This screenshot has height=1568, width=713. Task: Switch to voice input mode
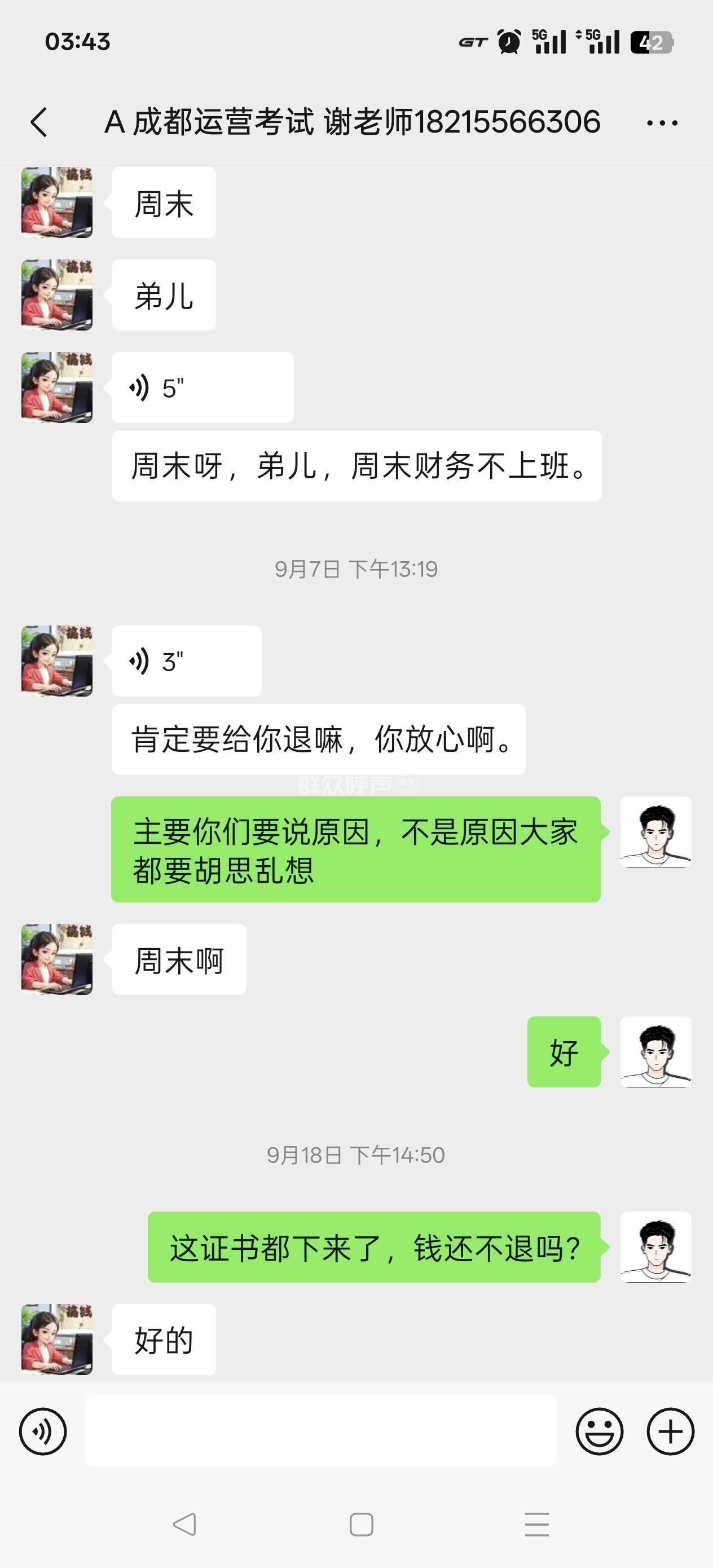(43, 1431)
